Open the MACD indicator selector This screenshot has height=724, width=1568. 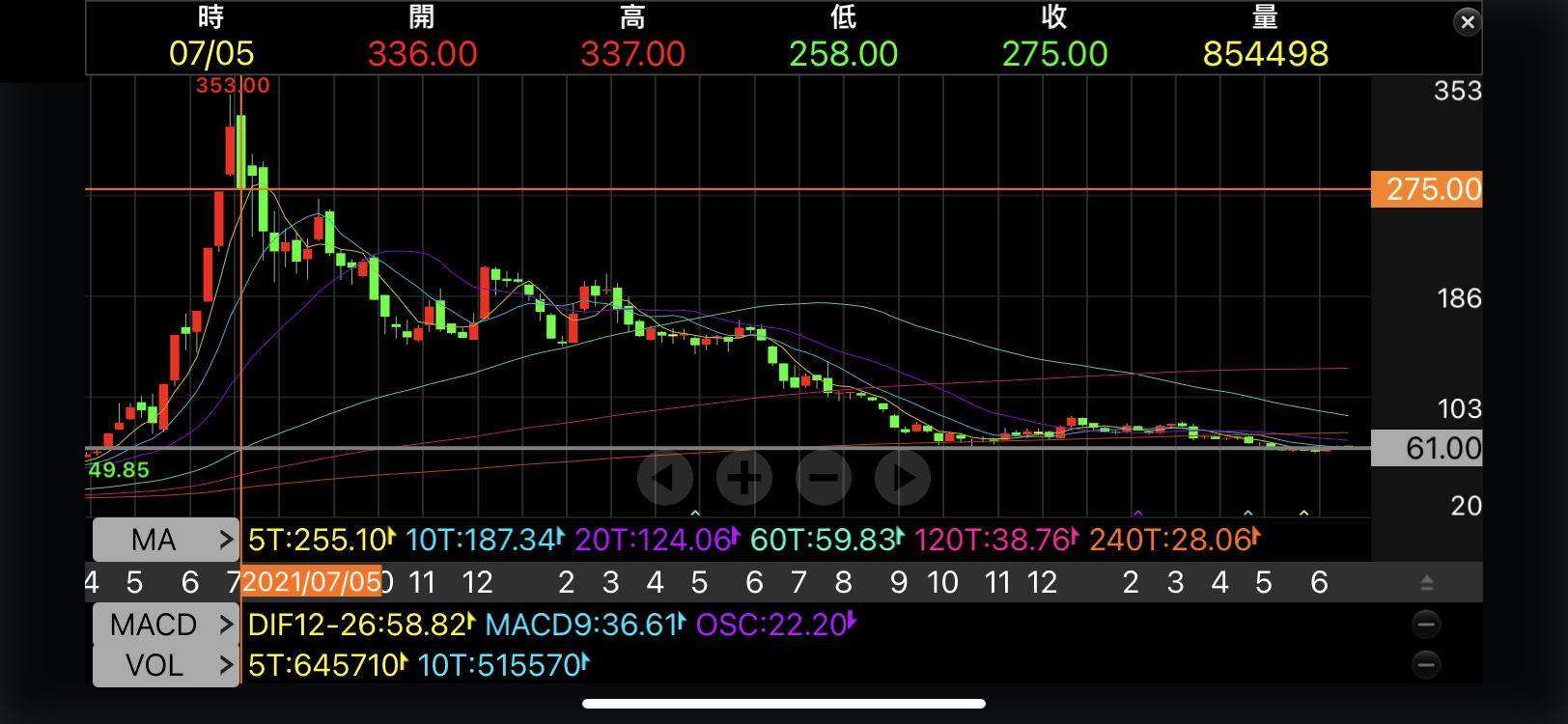click(166, 625)
